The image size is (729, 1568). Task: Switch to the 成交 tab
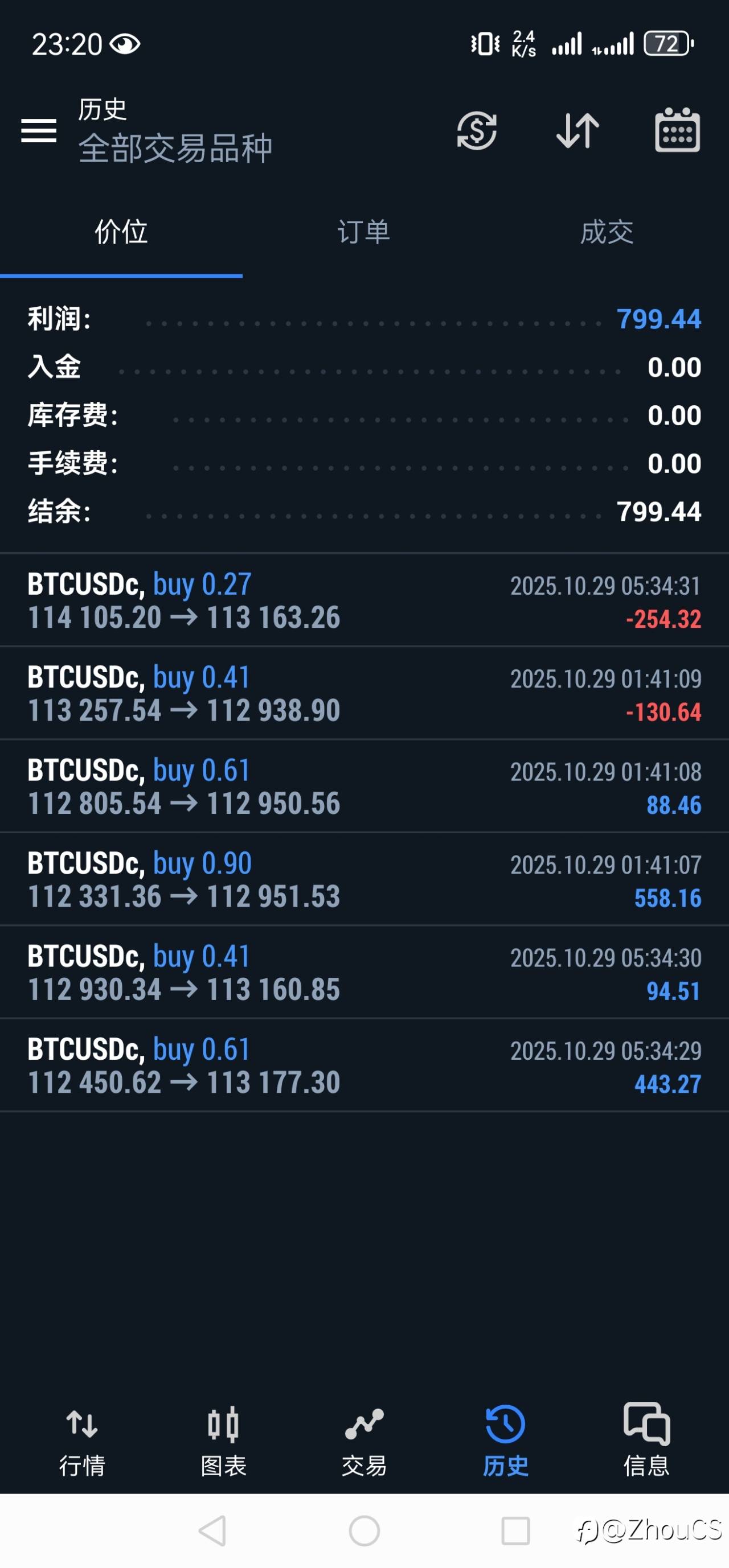pyautogui.click(x=607, y=233)
